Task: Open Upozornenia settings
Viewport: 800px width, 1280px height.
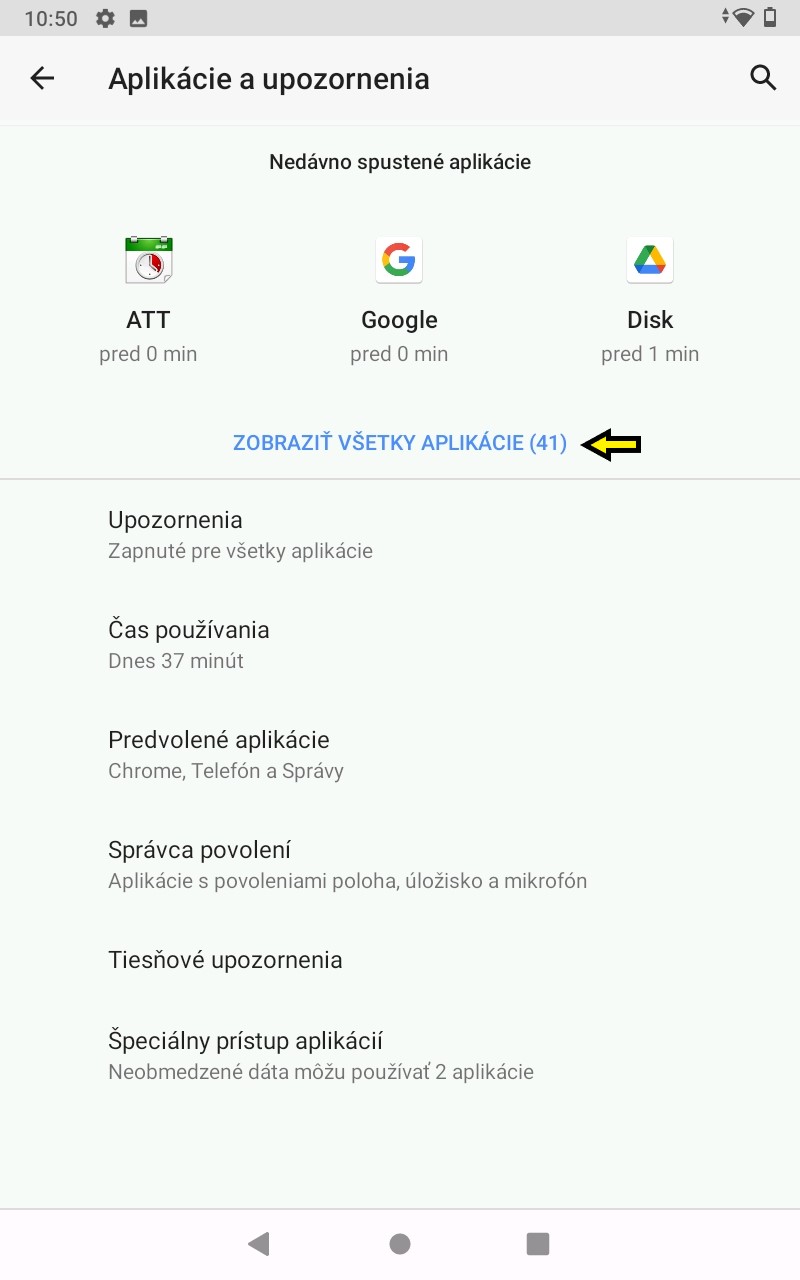Action: tap(400, 535)
